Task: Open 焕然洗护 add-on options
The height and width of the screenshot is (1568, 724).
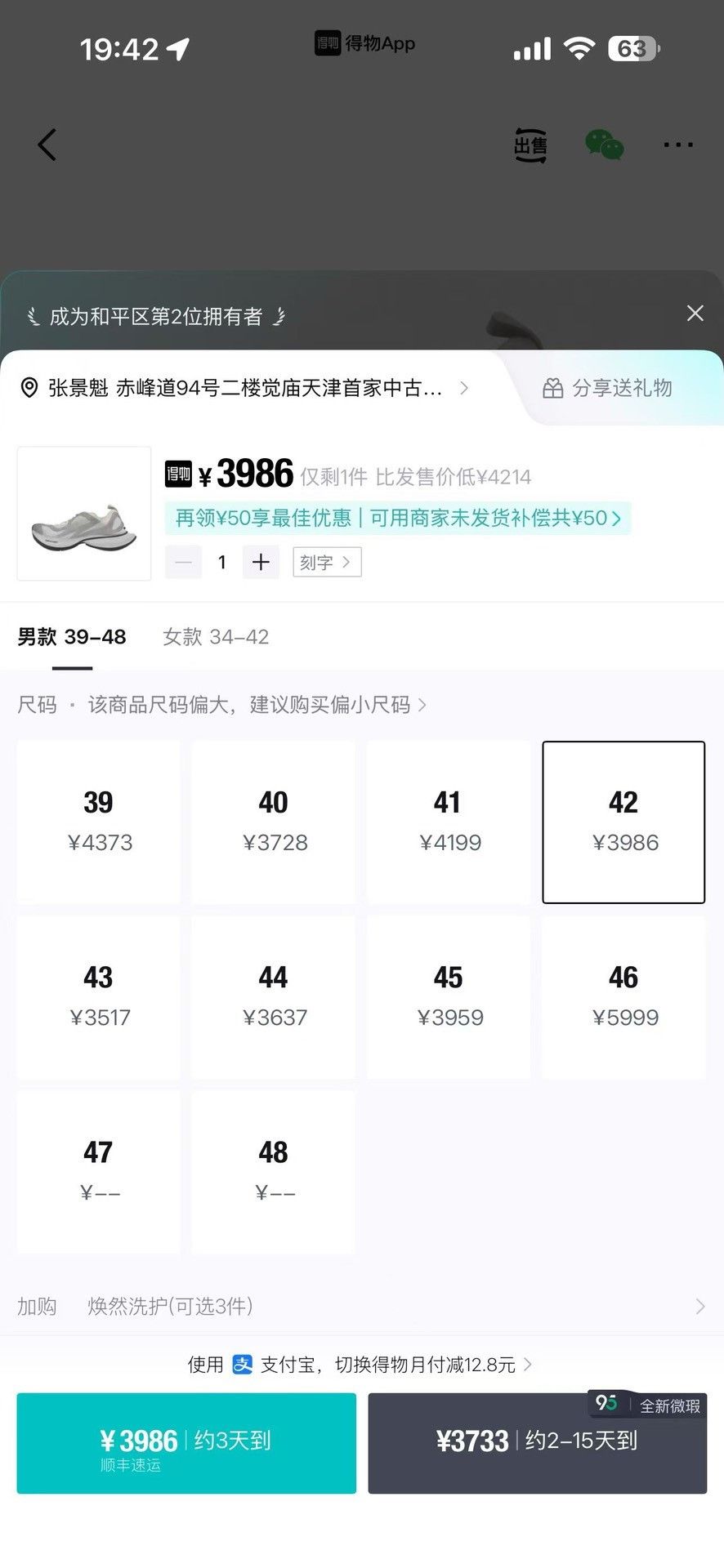Action: click(x=362, y=1306)
